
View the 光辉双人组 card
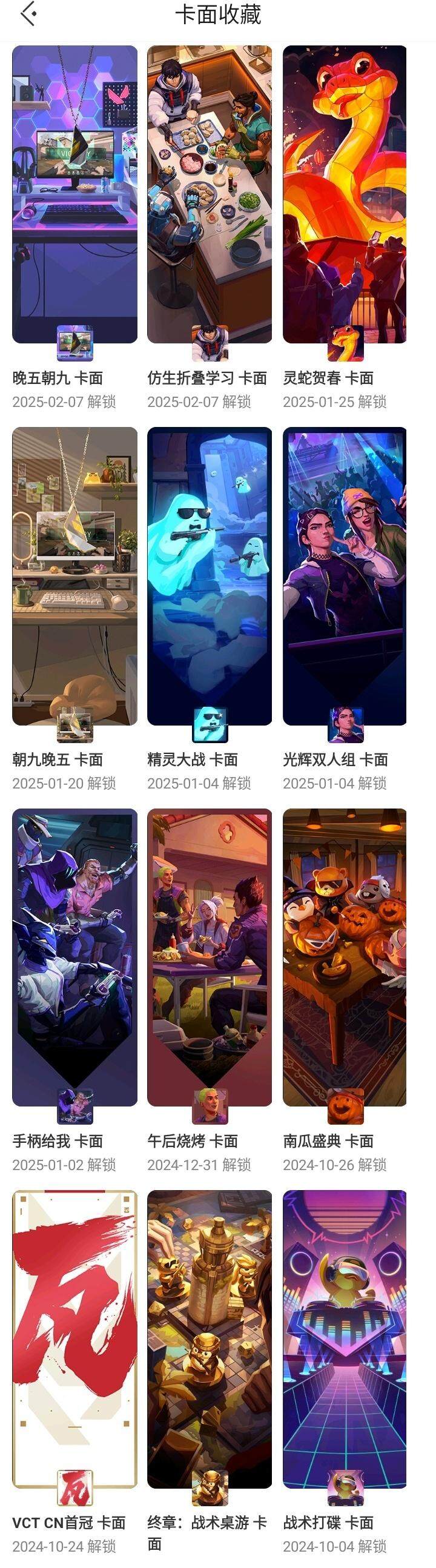tap(345, 576)
